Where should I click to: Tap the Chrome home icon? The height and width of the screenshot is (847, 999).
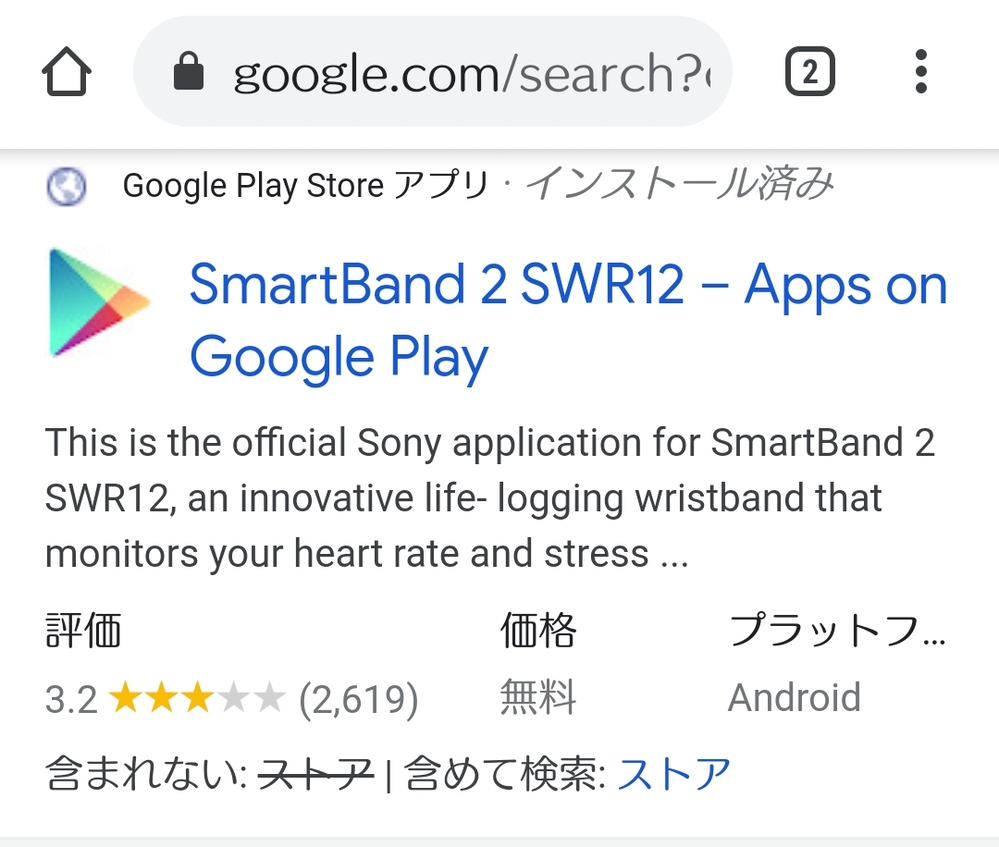tap(66, 72)
